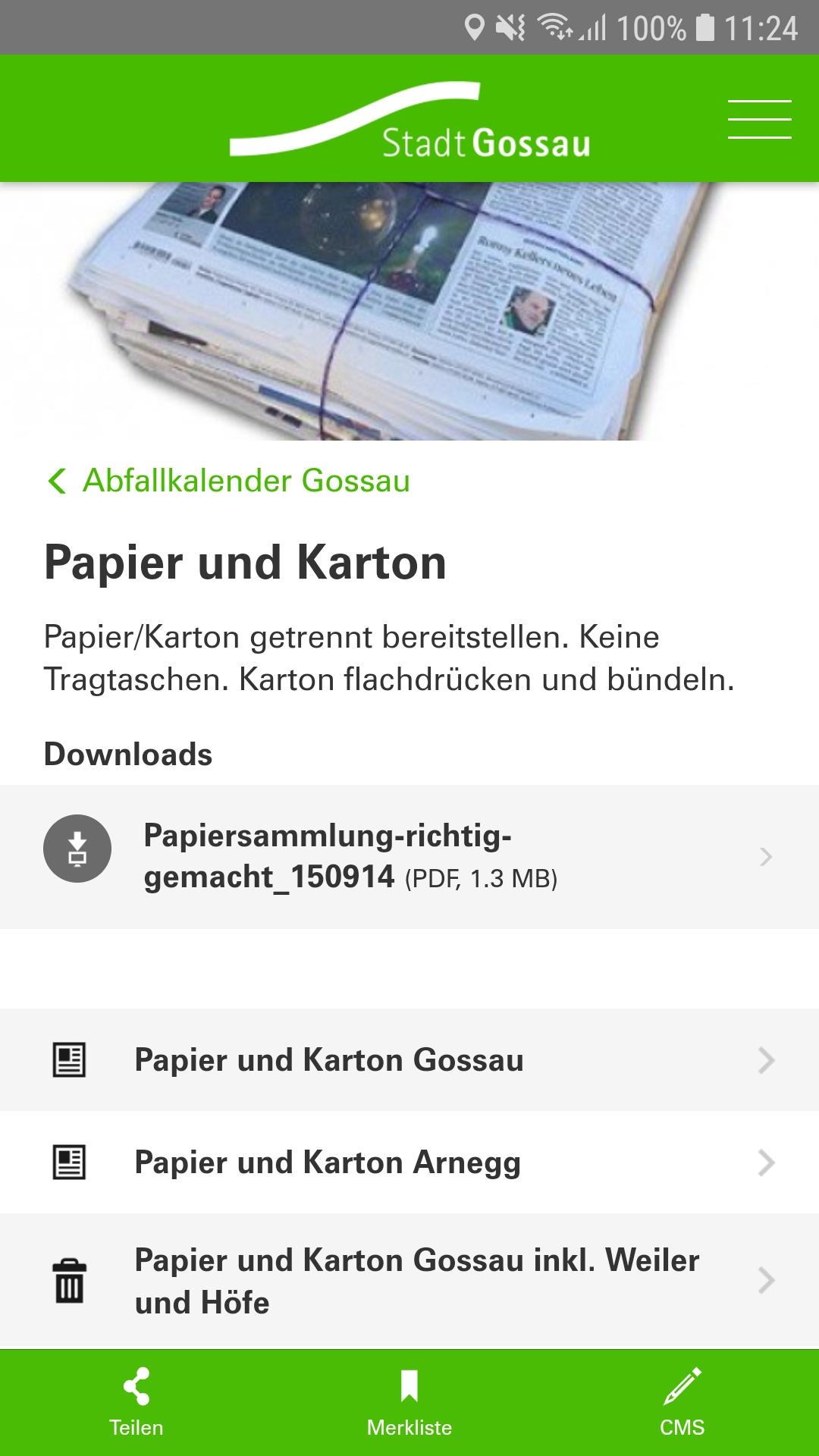Add page to Merkliste
Viewport: 819px width, 1456px height.
(409, 1403)
